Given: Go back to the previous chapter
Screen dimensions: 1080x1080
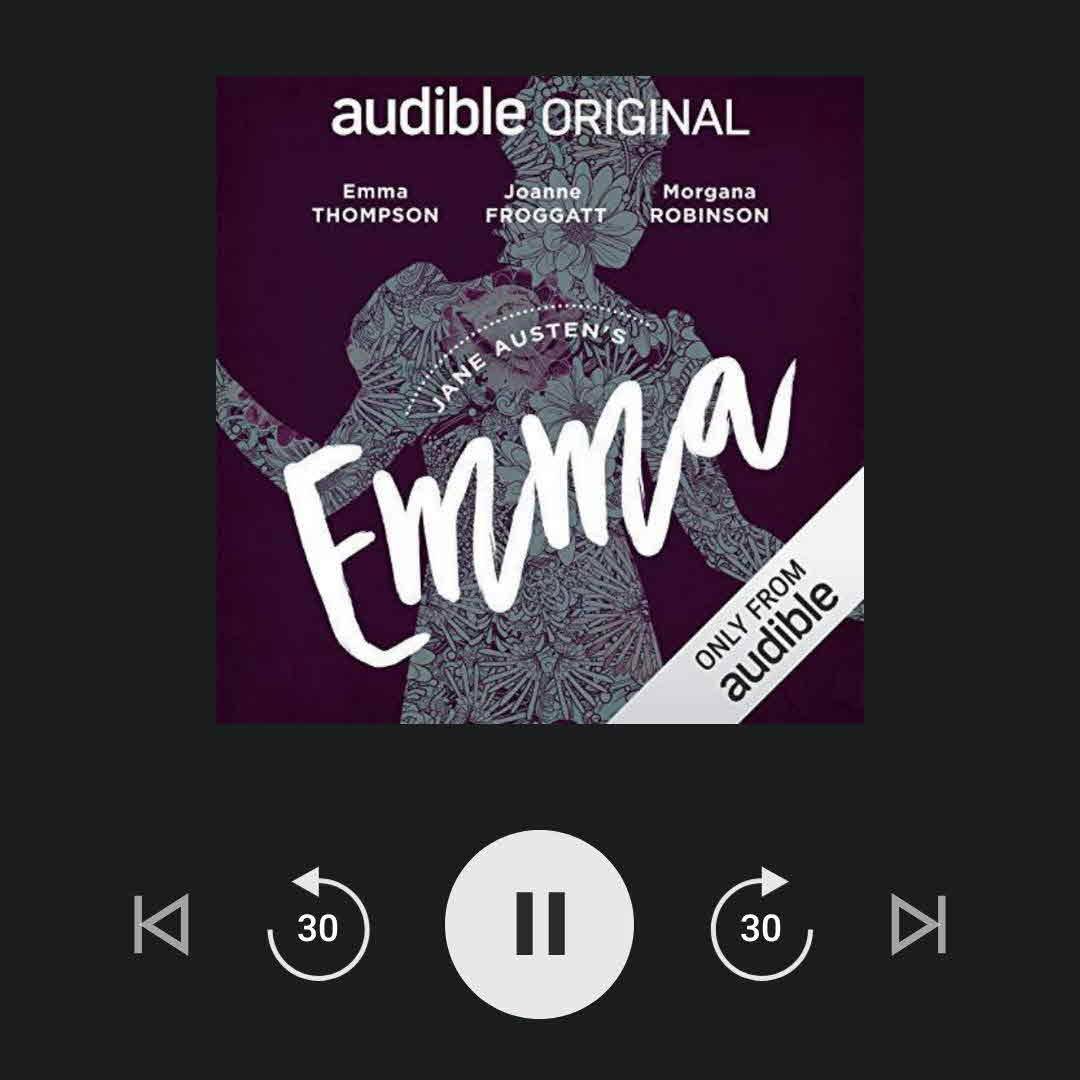Looking at the screenshot, I should [161, 925].
